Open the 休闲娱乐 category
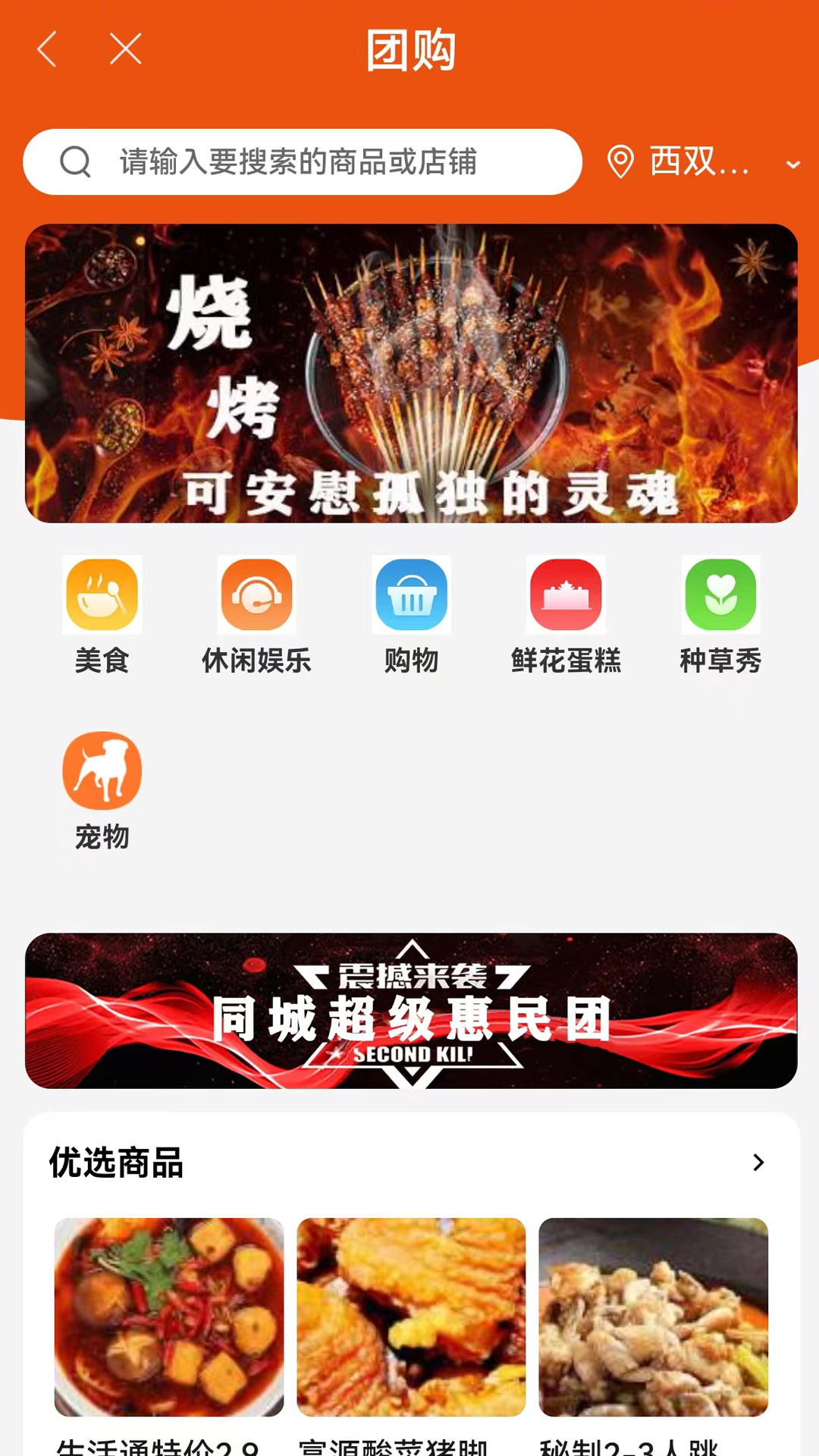Viewport: 819px width, 1456px height. click(256, 616)
